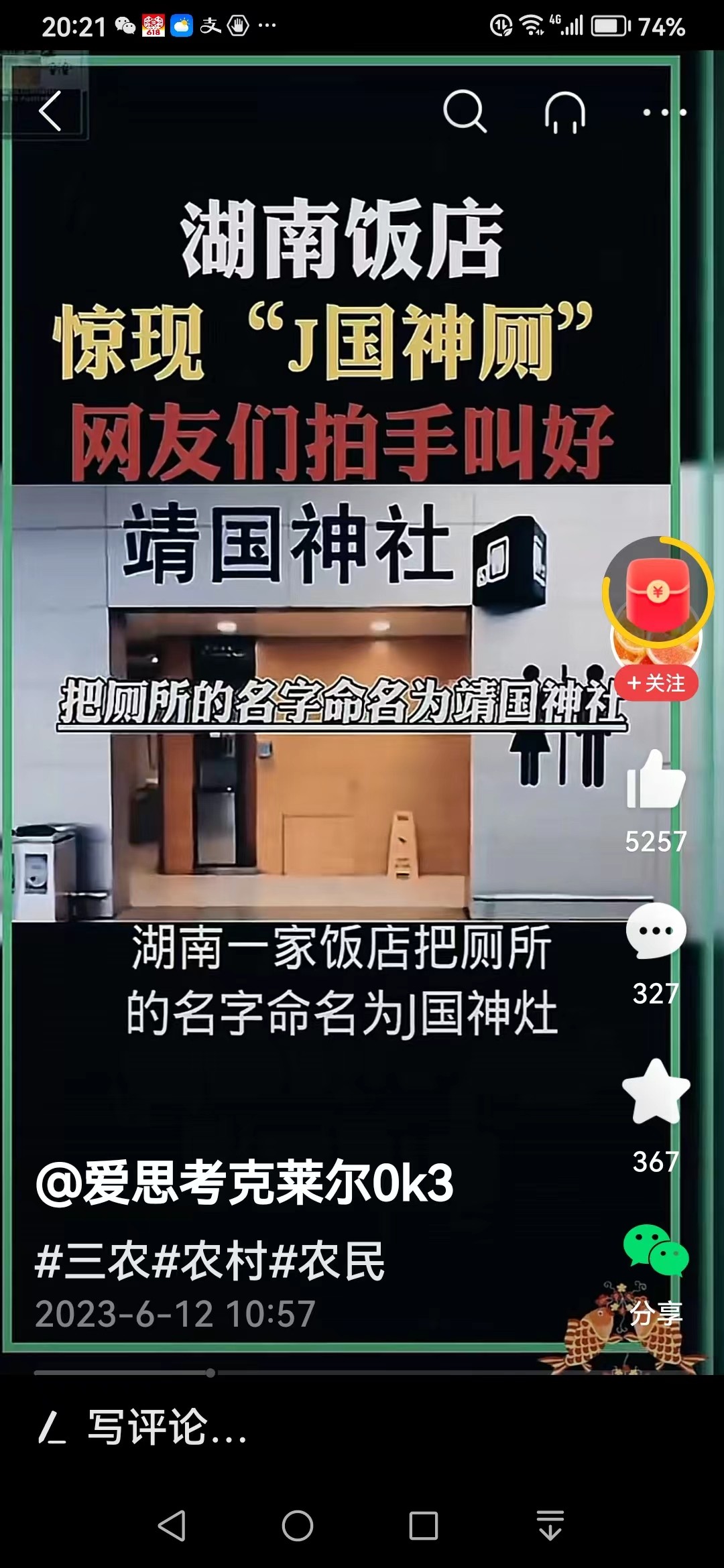Viewport: 724px width, 1568px height.
Task: Open the comments bubble
Action: coord(656,931)
